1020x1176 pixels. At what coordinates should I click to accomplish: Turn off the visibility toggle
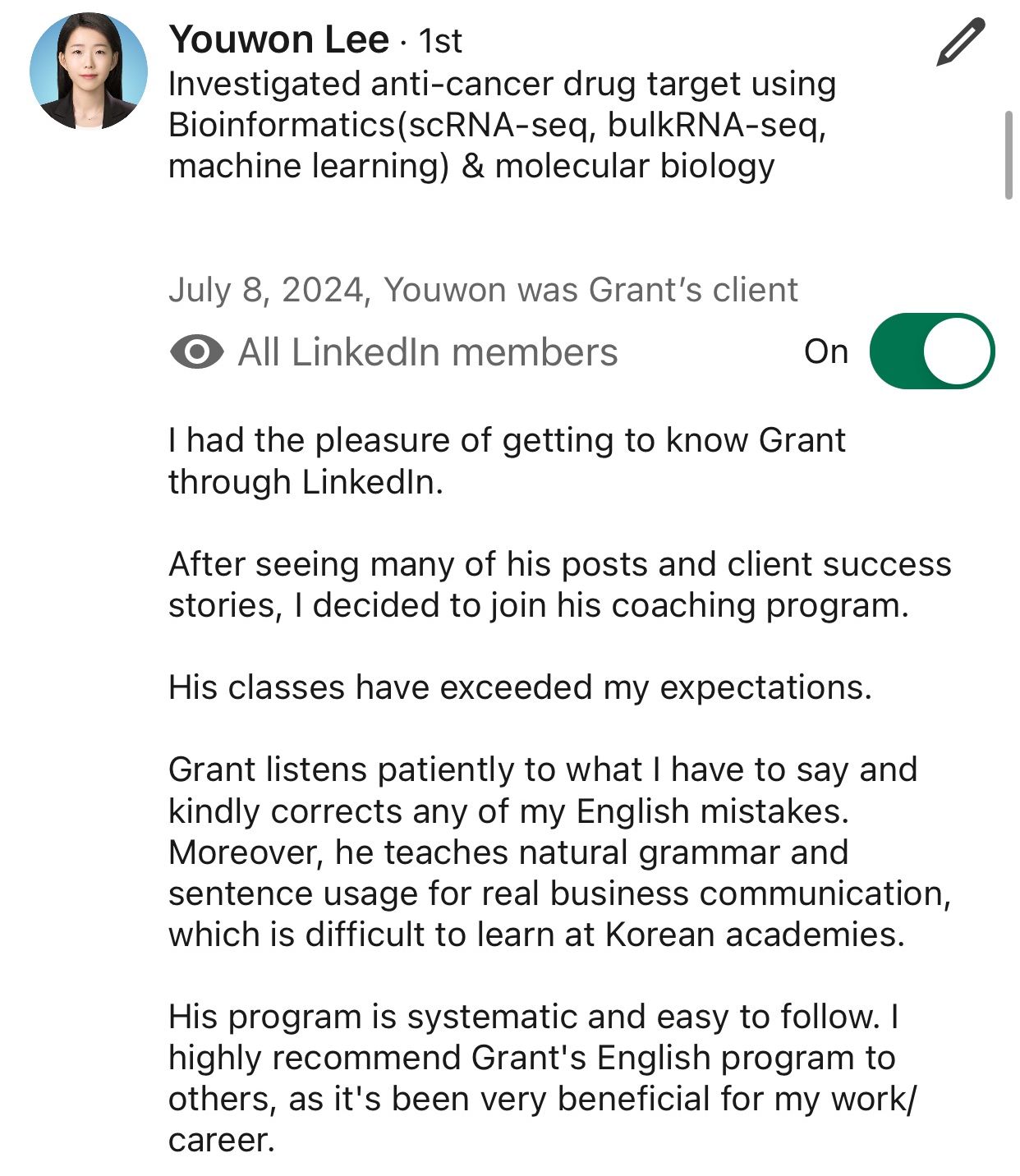coord(931,351)
